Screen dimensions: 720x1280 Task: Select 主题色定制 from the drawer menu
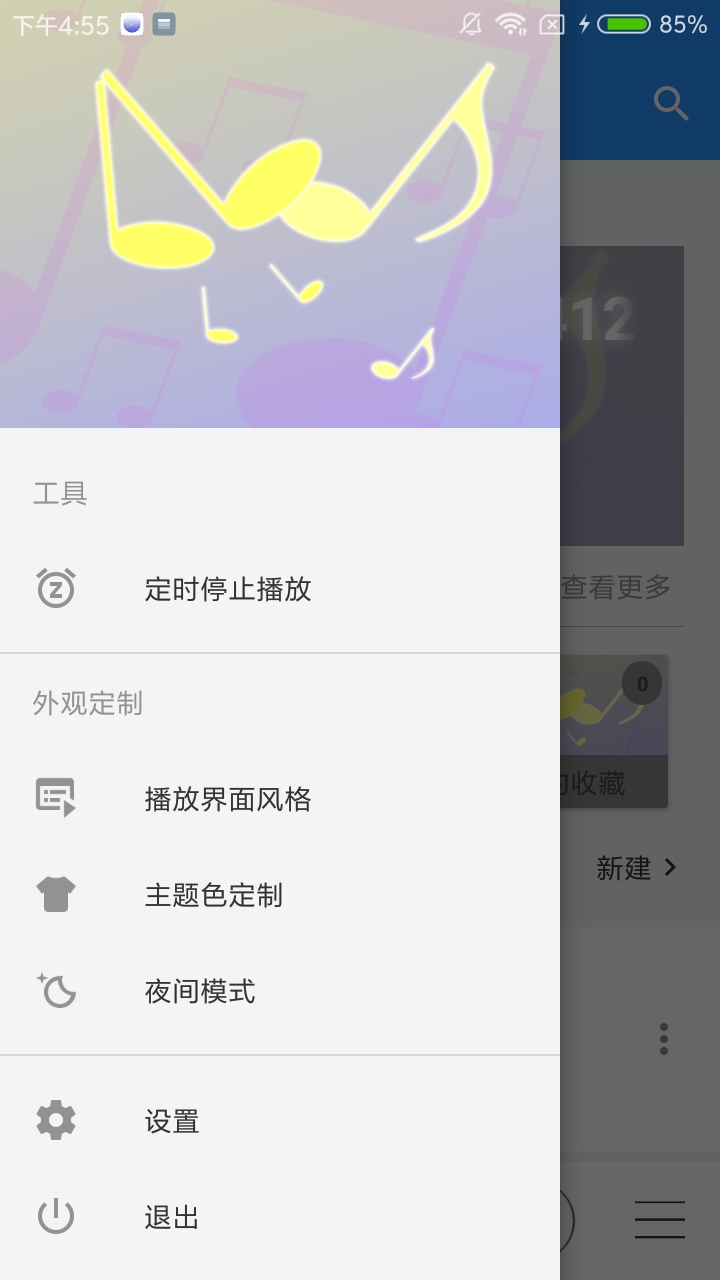[x=215, y=895]
